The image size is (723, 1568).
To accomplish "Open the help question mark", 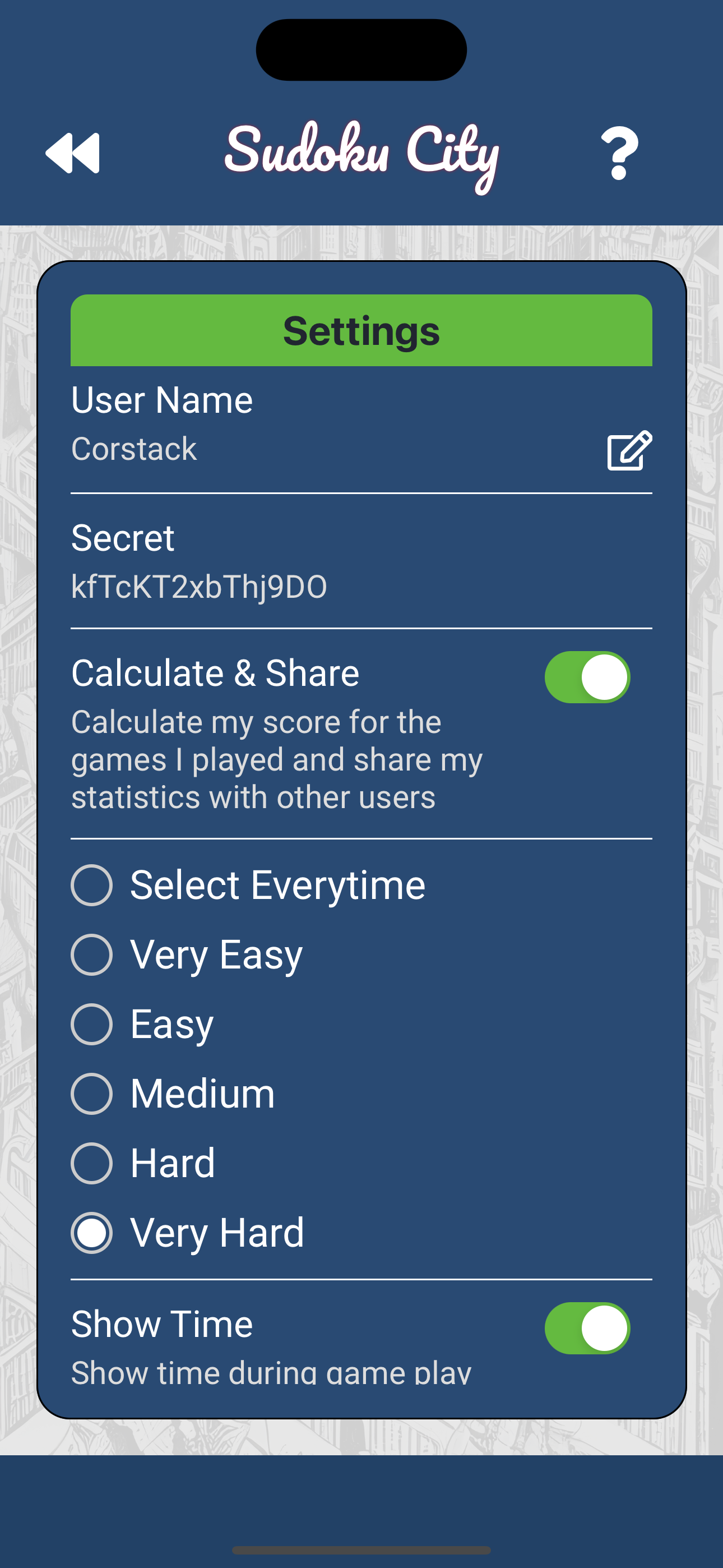I will pyautogui.click(x=619, y=153).
